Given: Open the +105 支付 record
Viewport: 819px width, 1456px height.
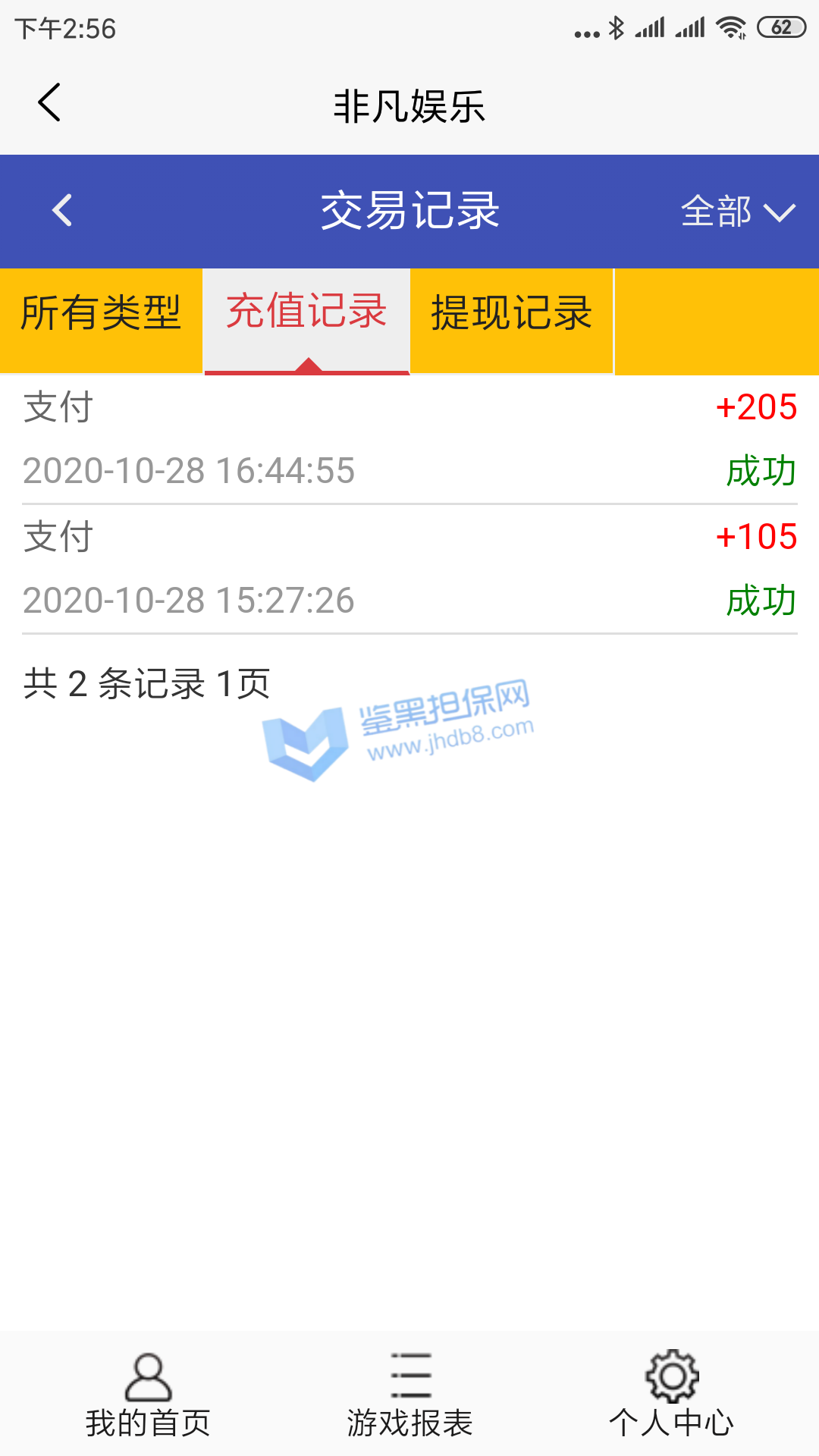Looking at the screenshot, I should click(x=409, y=569).
